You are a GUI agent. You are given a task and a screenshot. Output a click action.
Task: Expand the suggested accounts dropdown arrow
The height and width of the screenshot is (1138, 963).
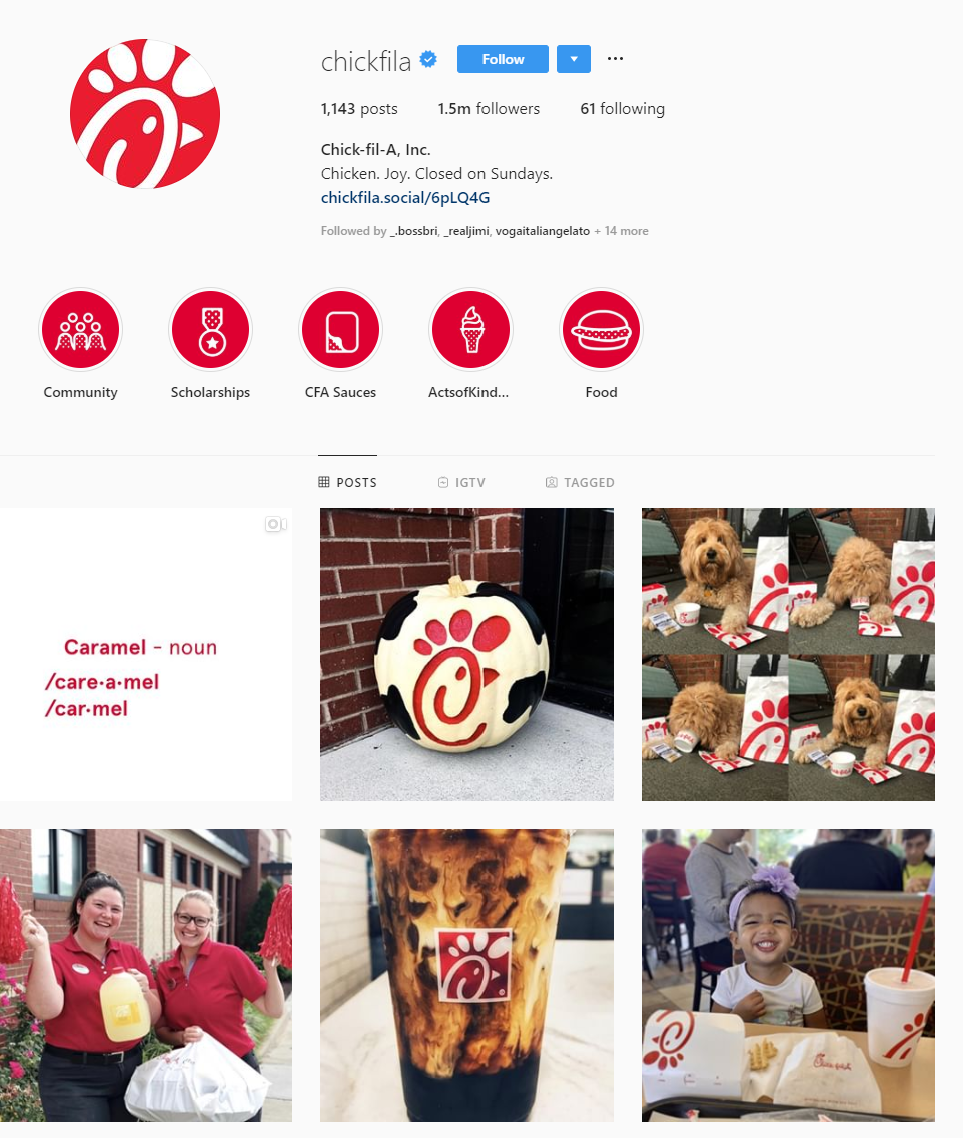[574, 59]
